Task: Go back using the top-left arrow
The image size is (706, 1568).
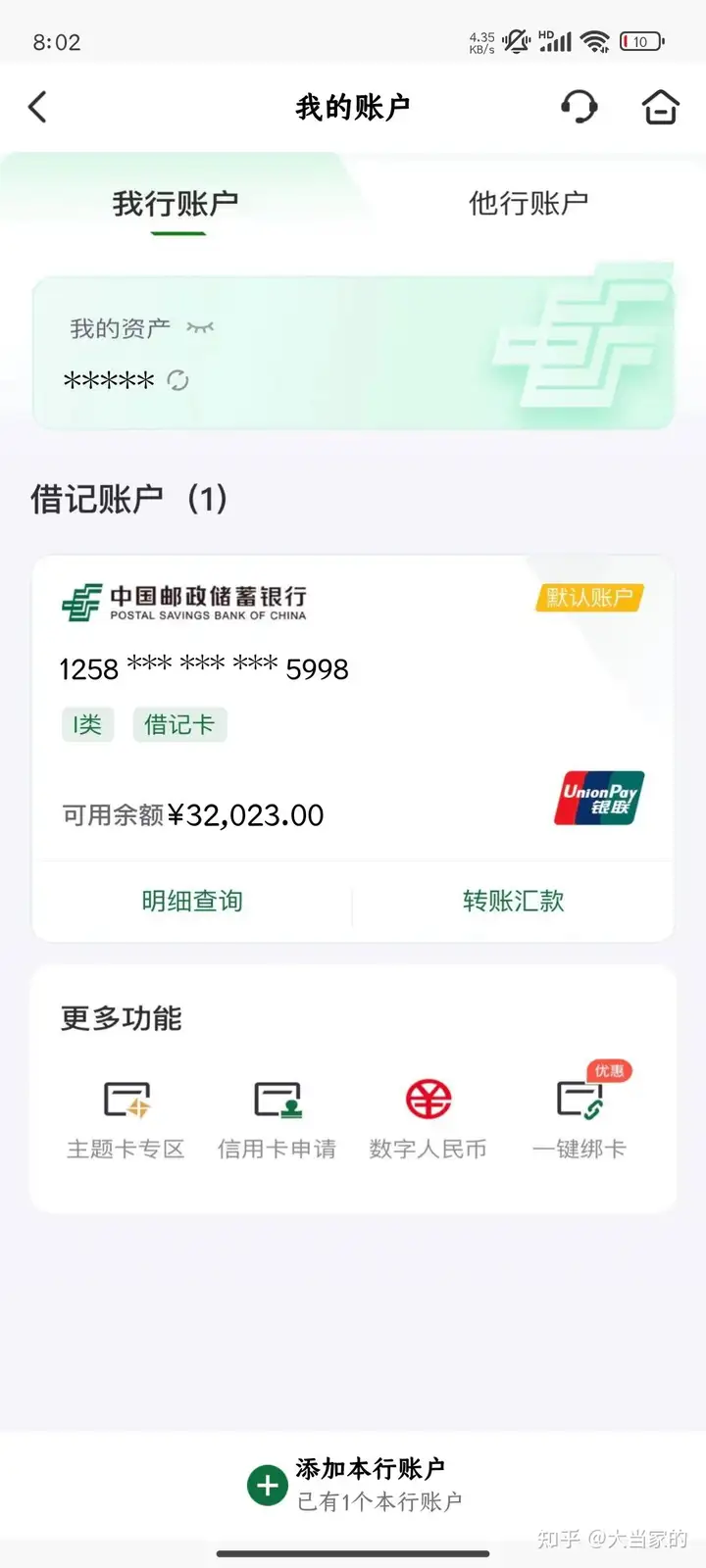Action: (x=37, y=107)
